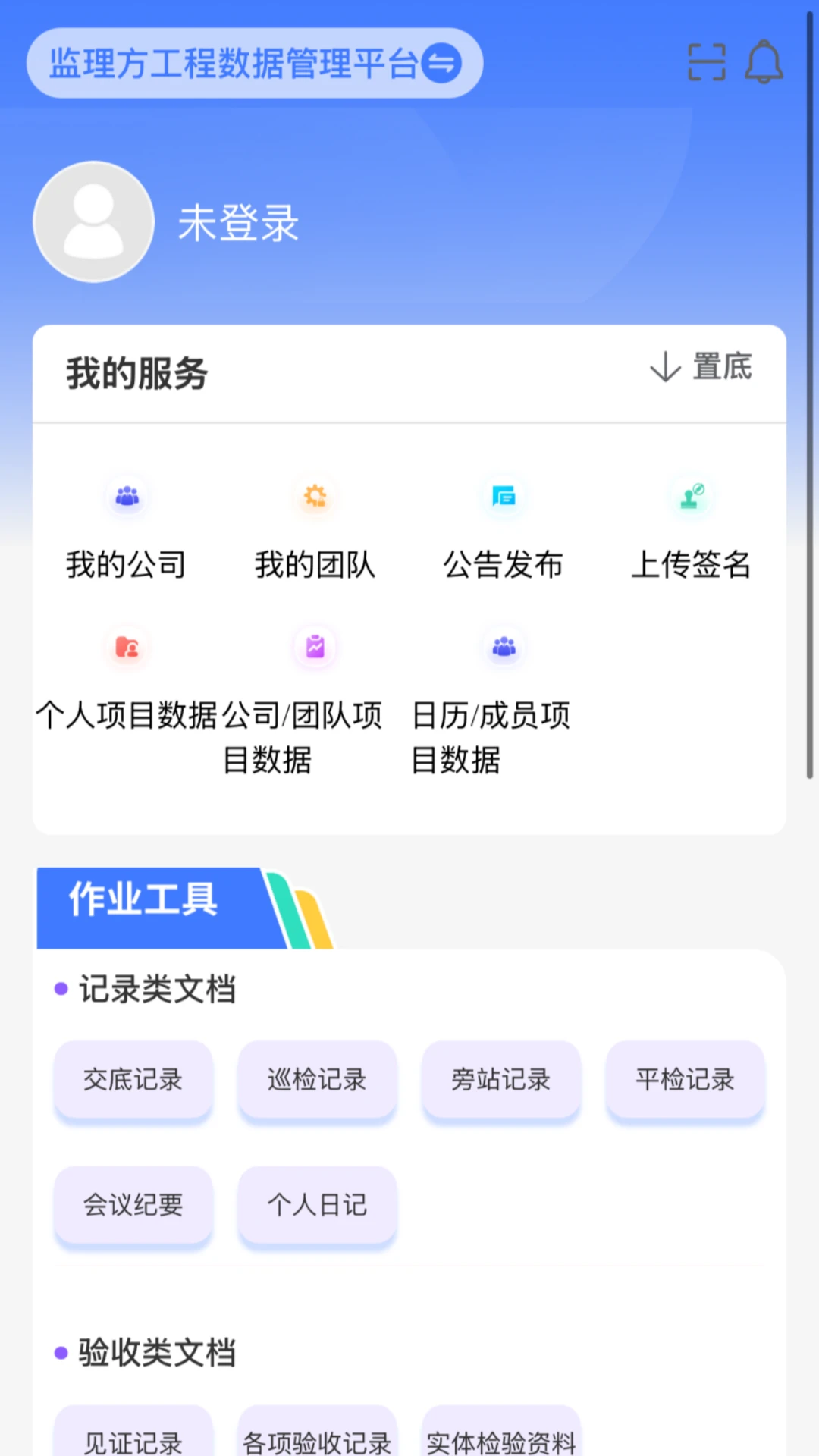Select 公司/团队项目数据 chart icon
This screenshot has height=1456, width=819.
tap(315, 647)
